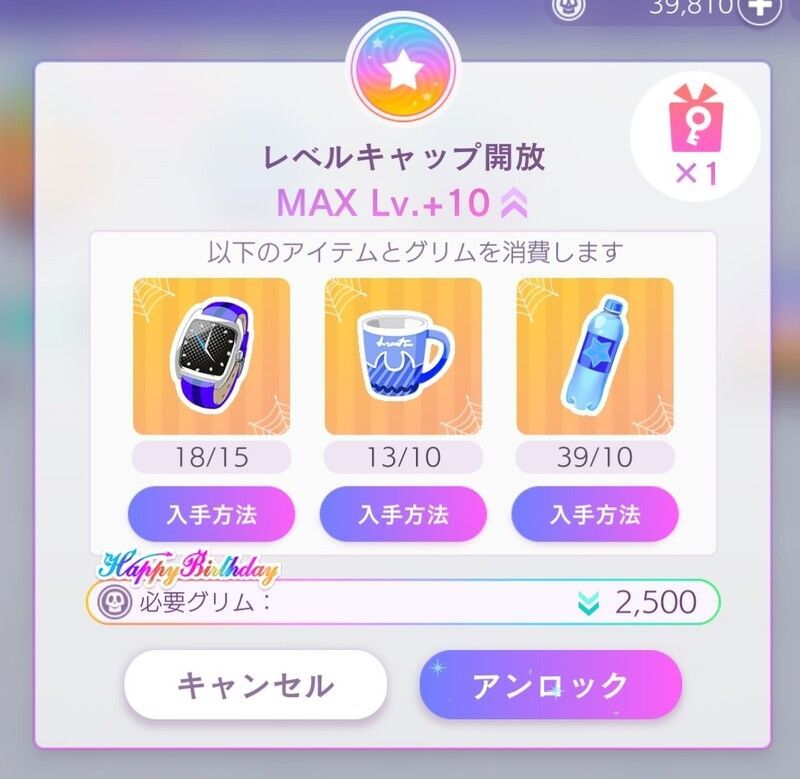Tap 入手方法 under the water bottle item

(595, 515)
